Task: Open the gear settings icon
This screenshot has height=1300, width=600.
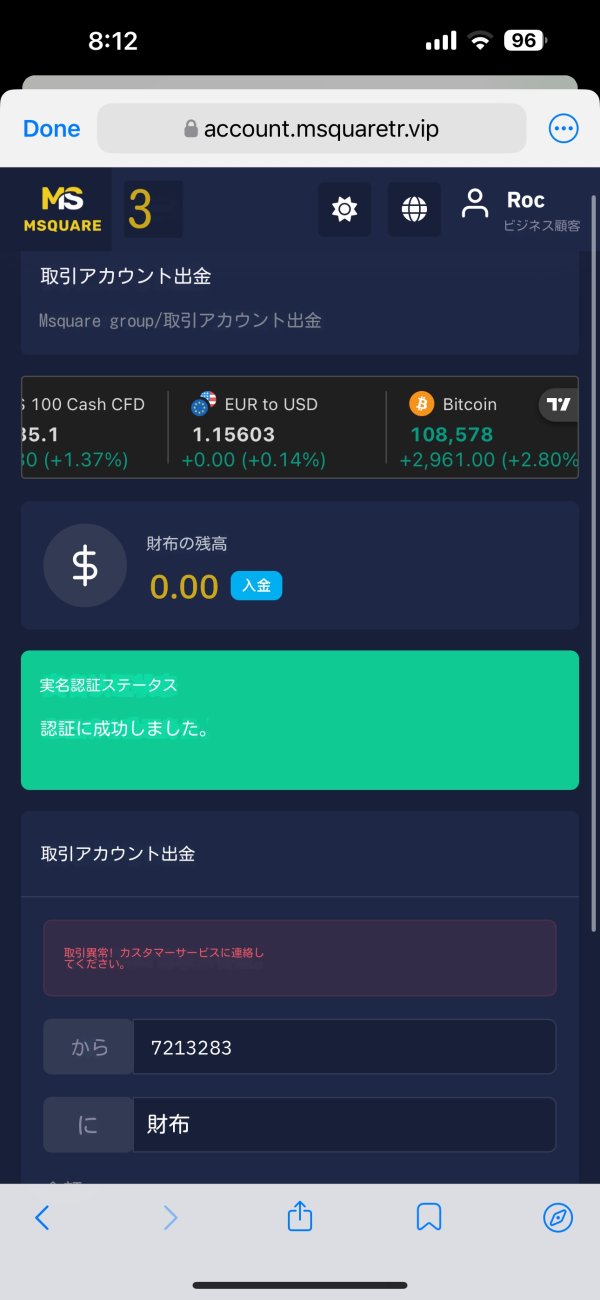Action: pos(344,209)
